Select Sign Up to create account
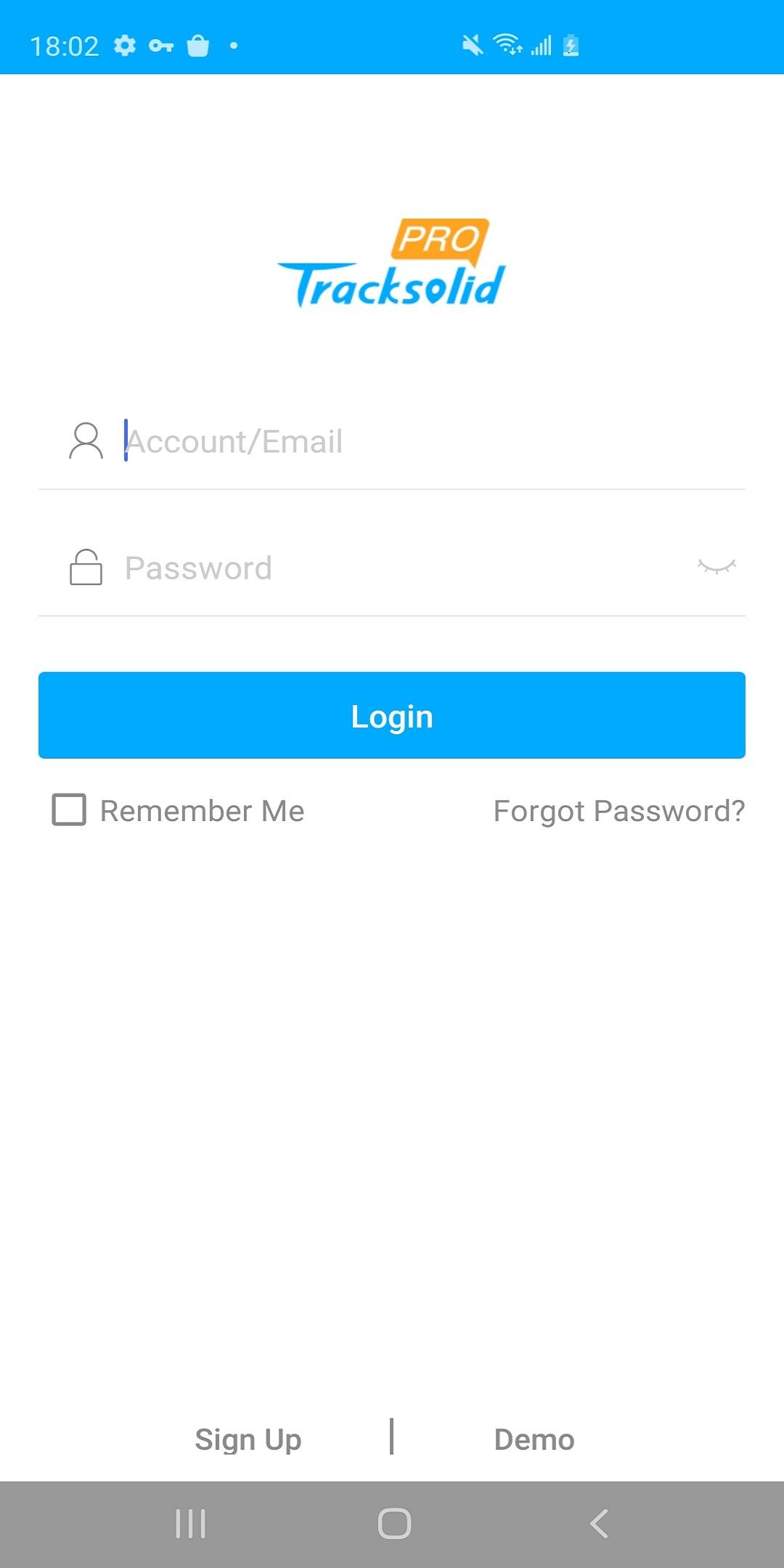This screenshot has width=784, height=1568. pos(247,1439)
